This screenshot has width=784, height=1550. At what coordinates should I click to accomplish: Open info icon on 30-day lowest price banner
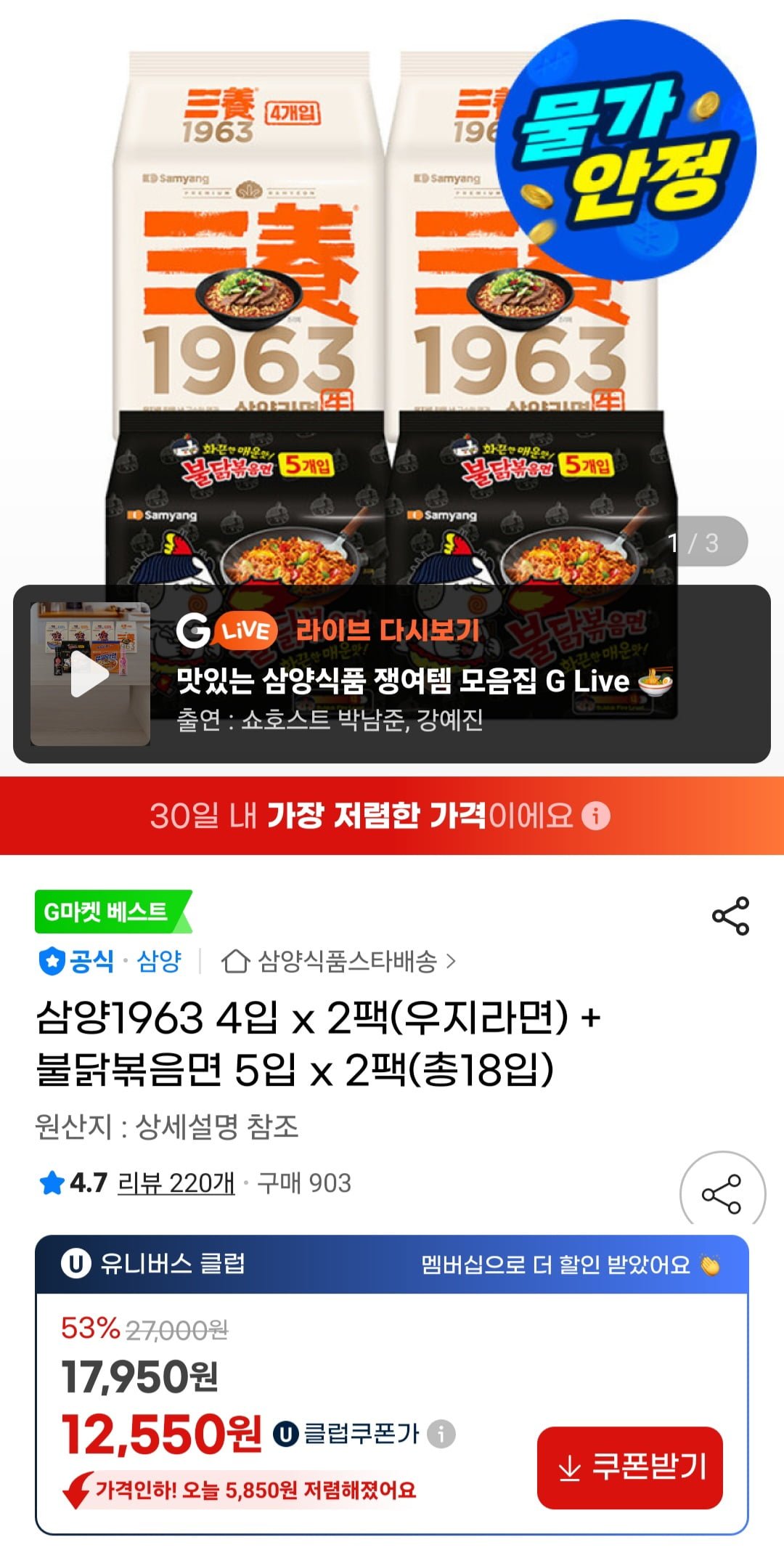596,816
